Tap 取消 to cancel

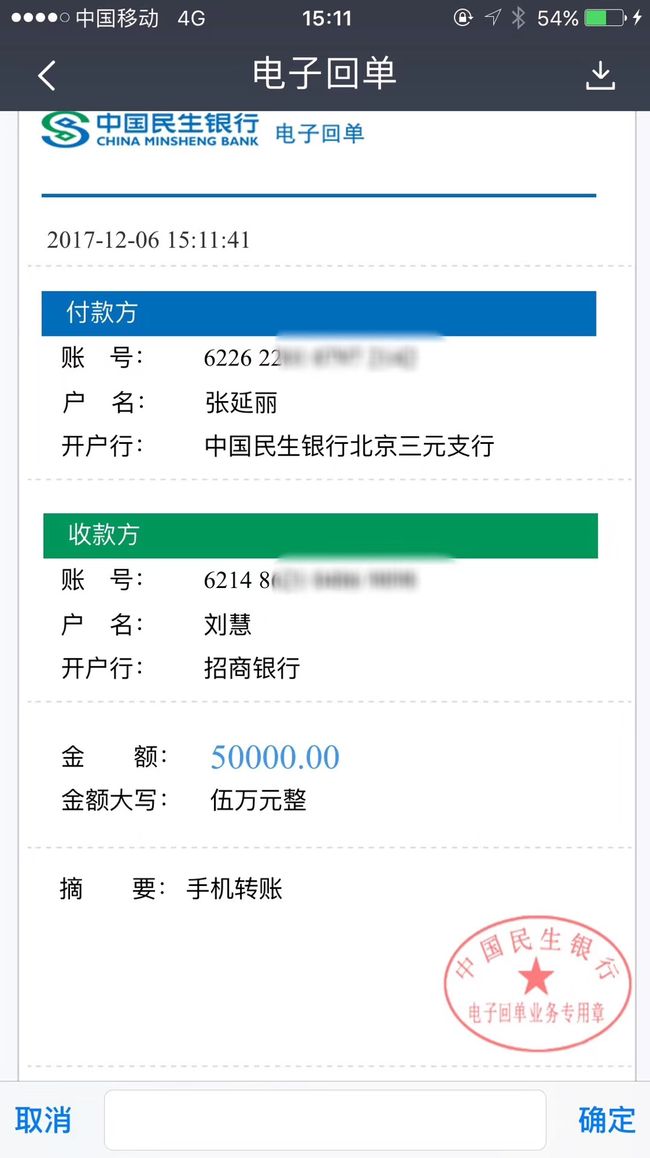[x=43, y=1120]
